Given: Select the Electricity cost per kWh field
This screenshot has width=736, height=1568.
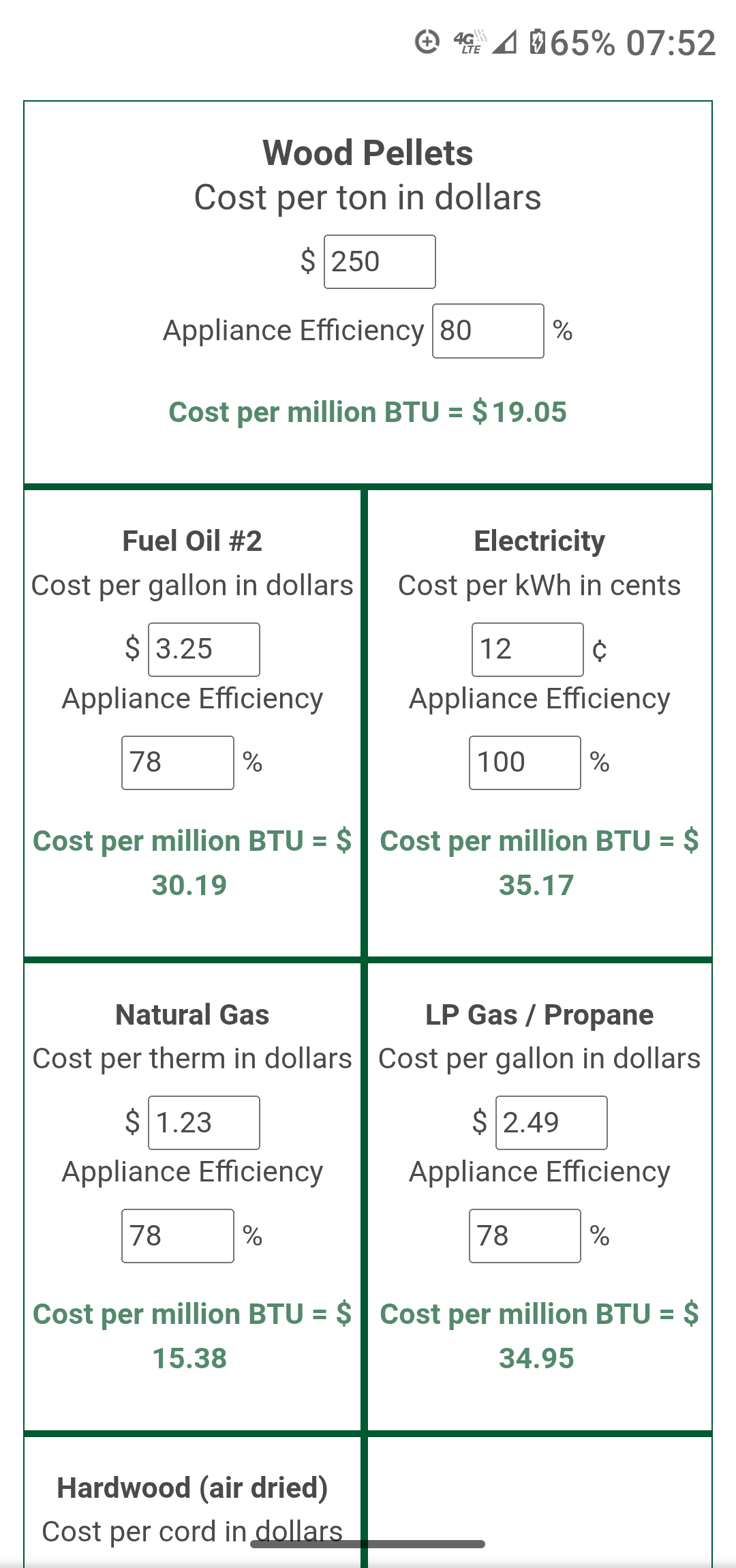Looking at the screenshot, I should point(527,649).
